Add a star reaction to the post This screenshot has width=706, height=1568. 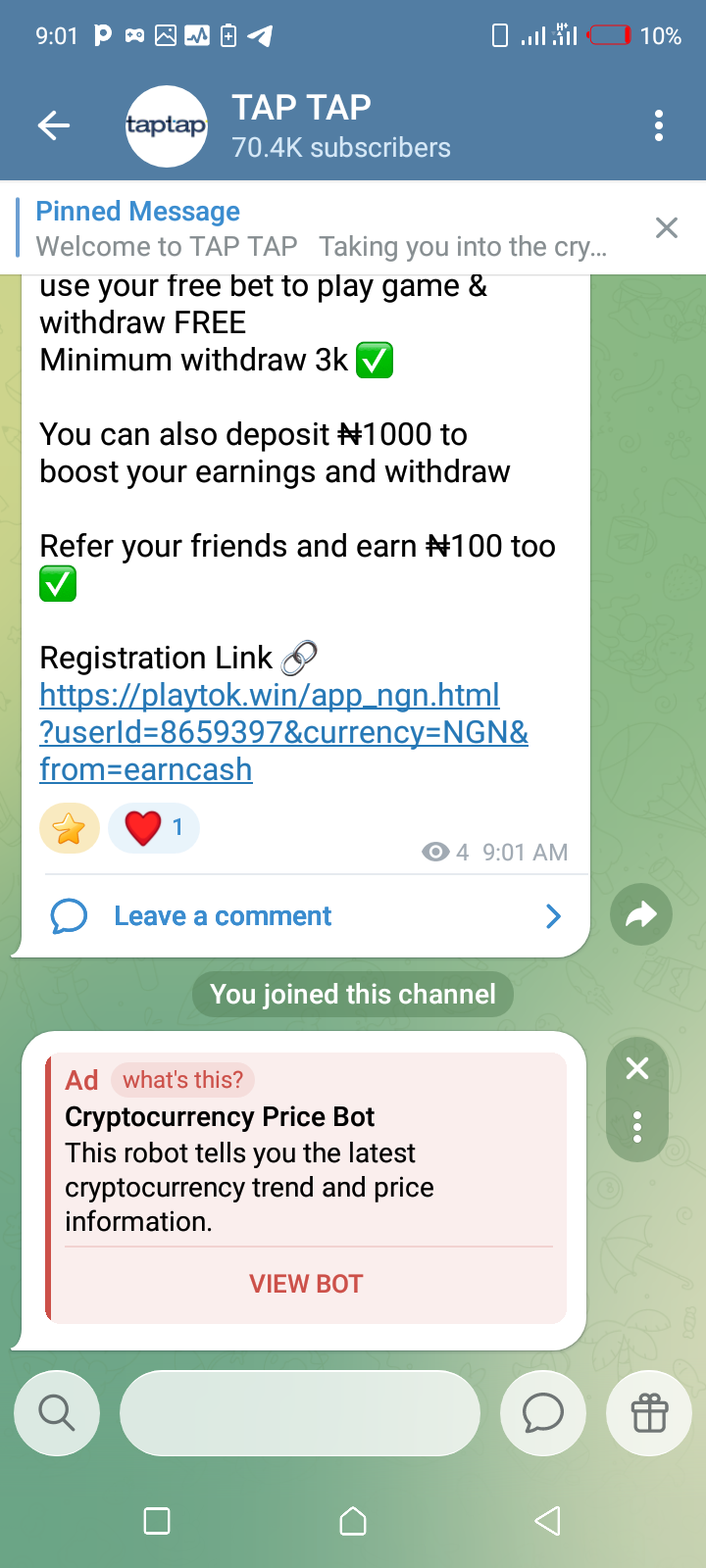point(70,829)
